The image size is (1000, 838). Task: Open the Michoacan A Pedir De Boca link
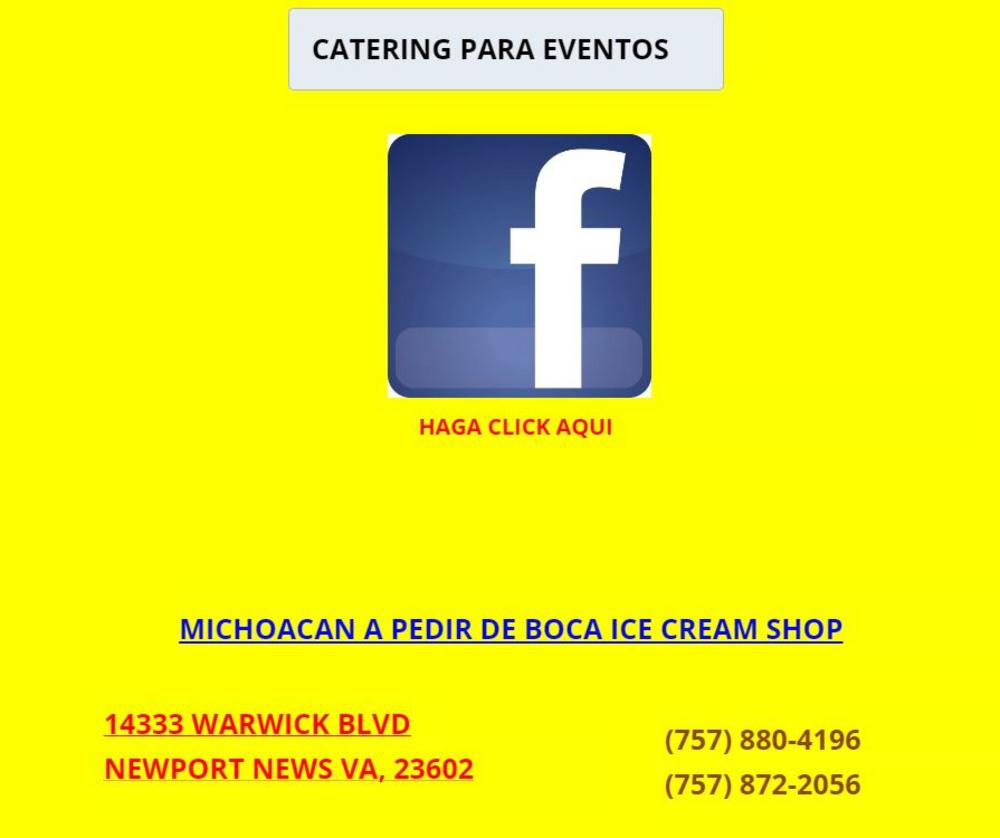coord(510,629)
